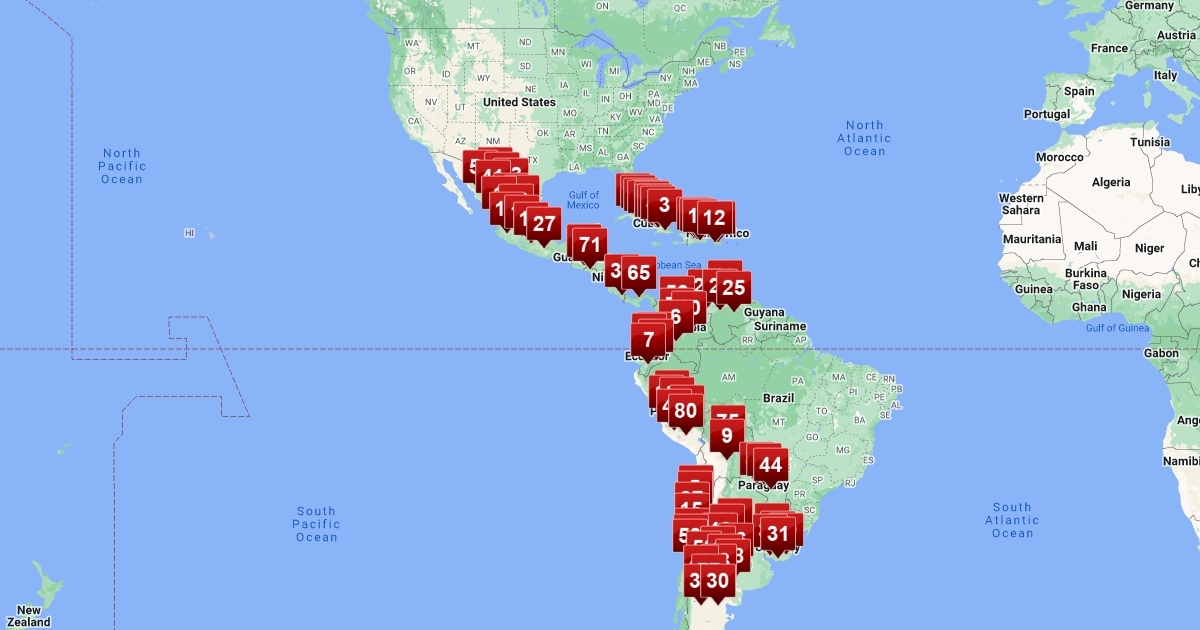Tap the marker labeled 12 near Puerto Rico
The width and height of the screenshot is (1200, 630).
tap(713, 218)
